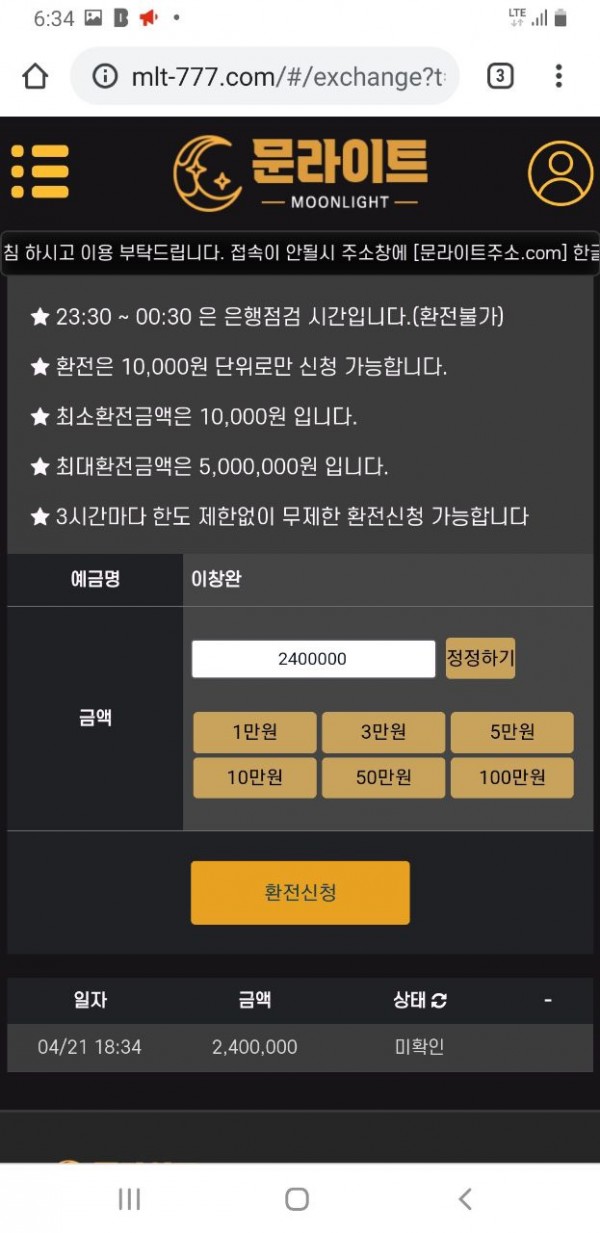The image size is (600, 1233).
Task: Open recent apps from the navigation bar
Action: [x=129, y=1199]
